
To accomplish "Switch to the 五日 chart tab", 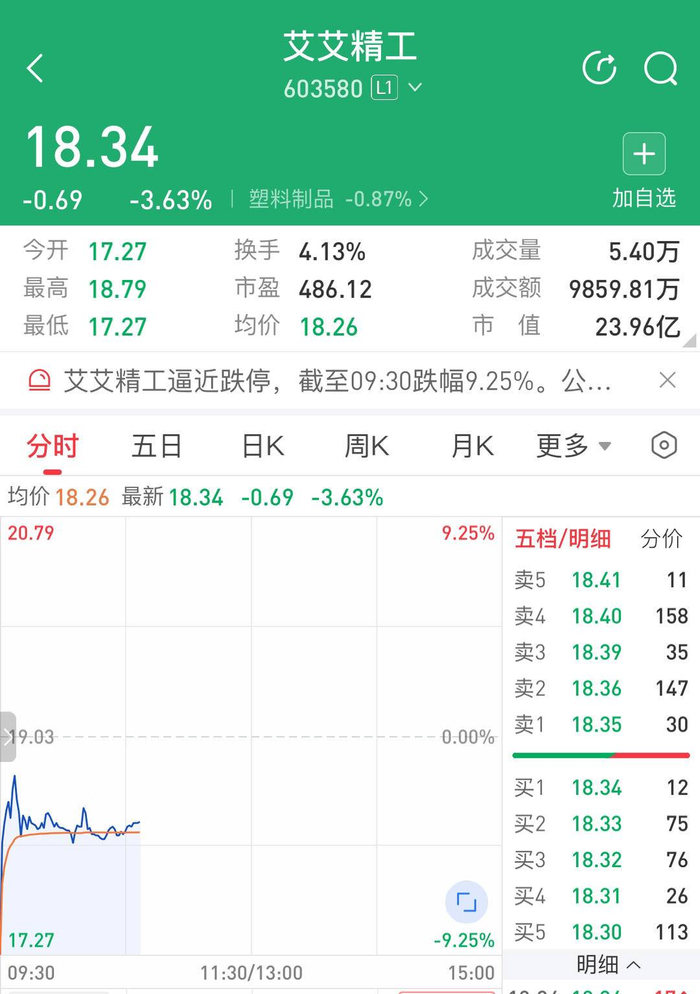I will [x=157, y=446].
